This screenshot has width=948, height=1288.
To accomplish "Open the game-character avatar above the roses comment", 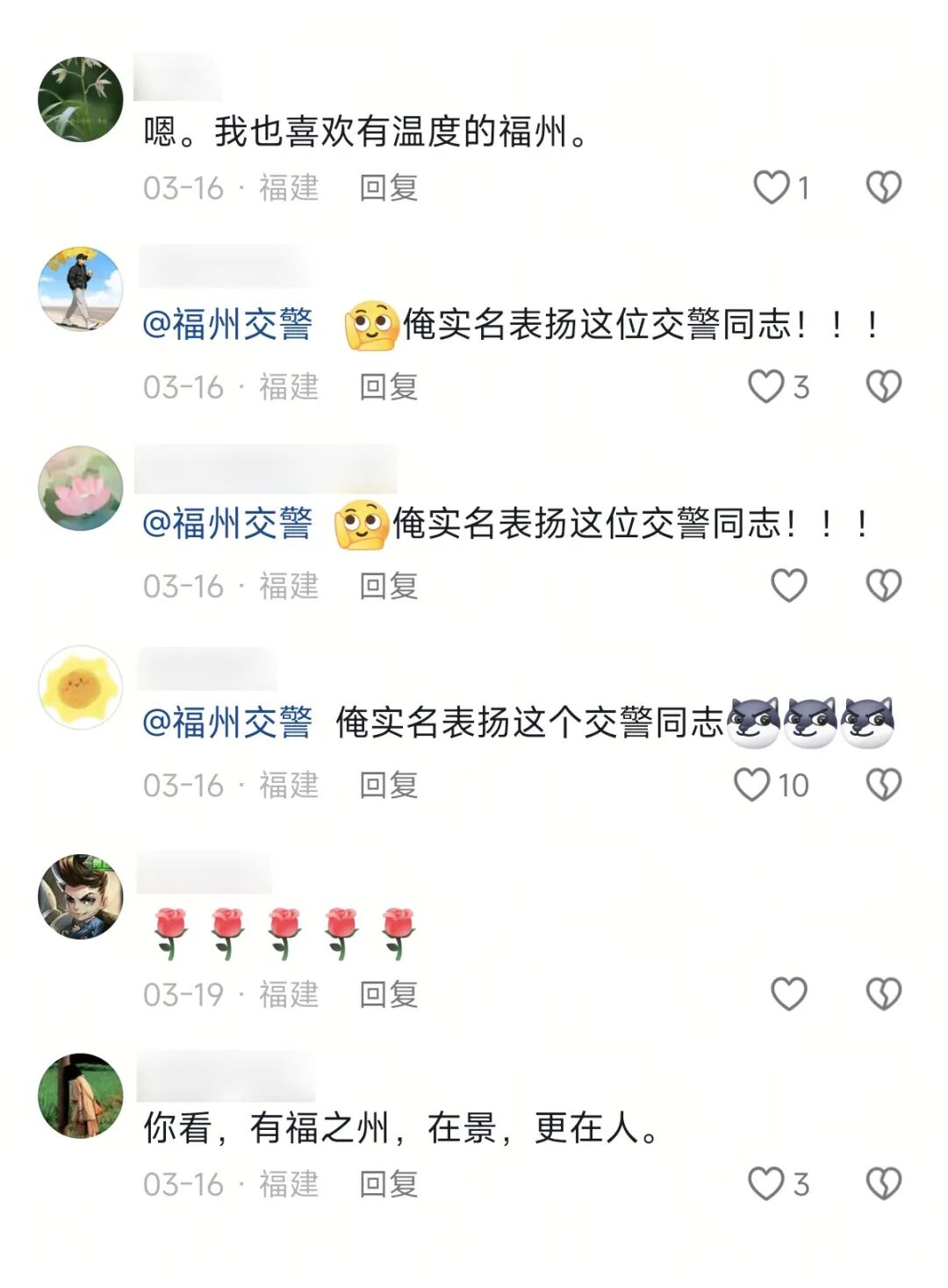I will tap(81, 896).
